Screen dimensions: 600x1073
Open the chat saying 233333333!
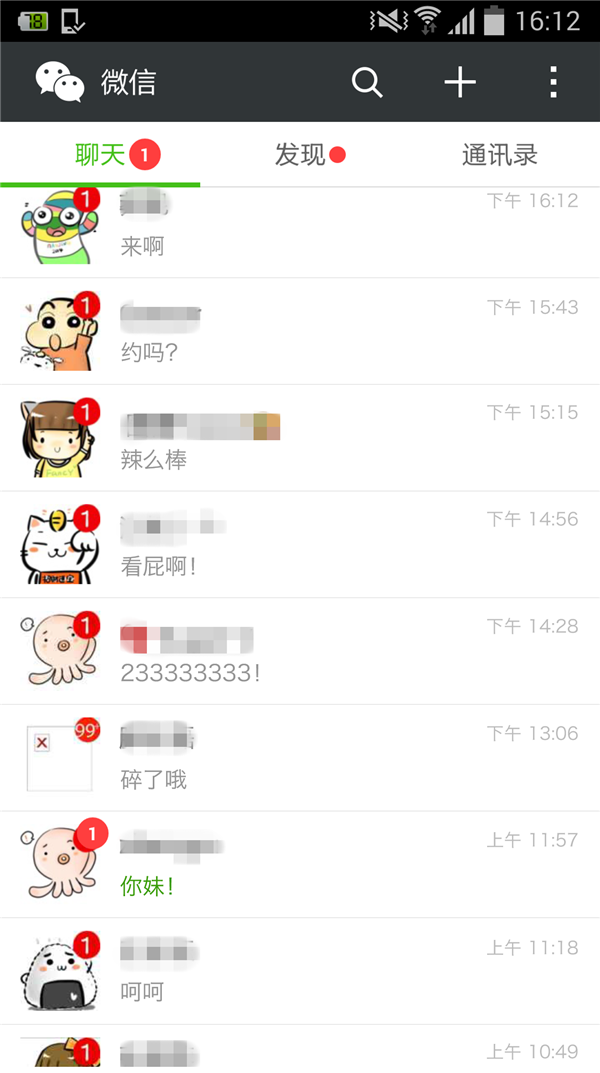[x=300, y=652]
